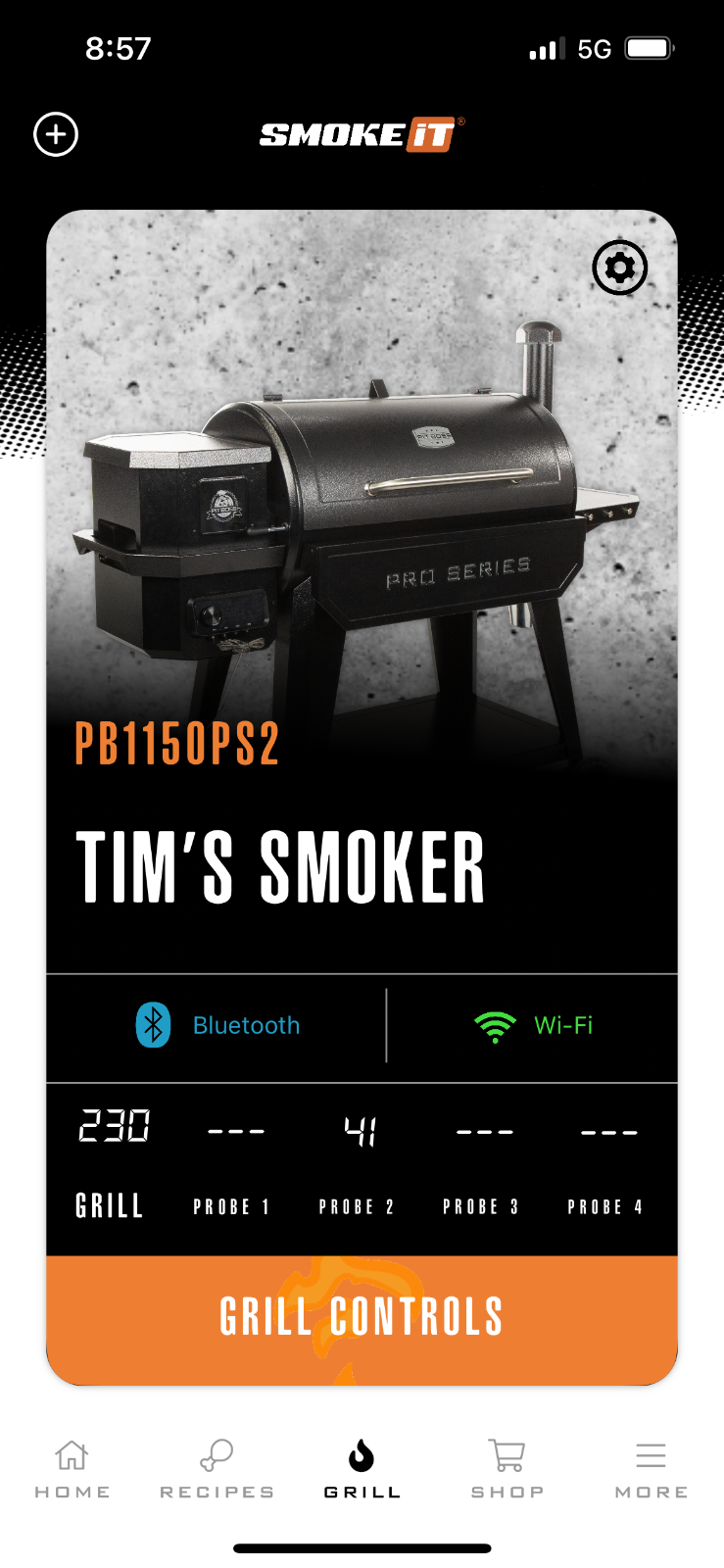
Task: Go to the Home tab
Action: click(x=72, y=1470)
